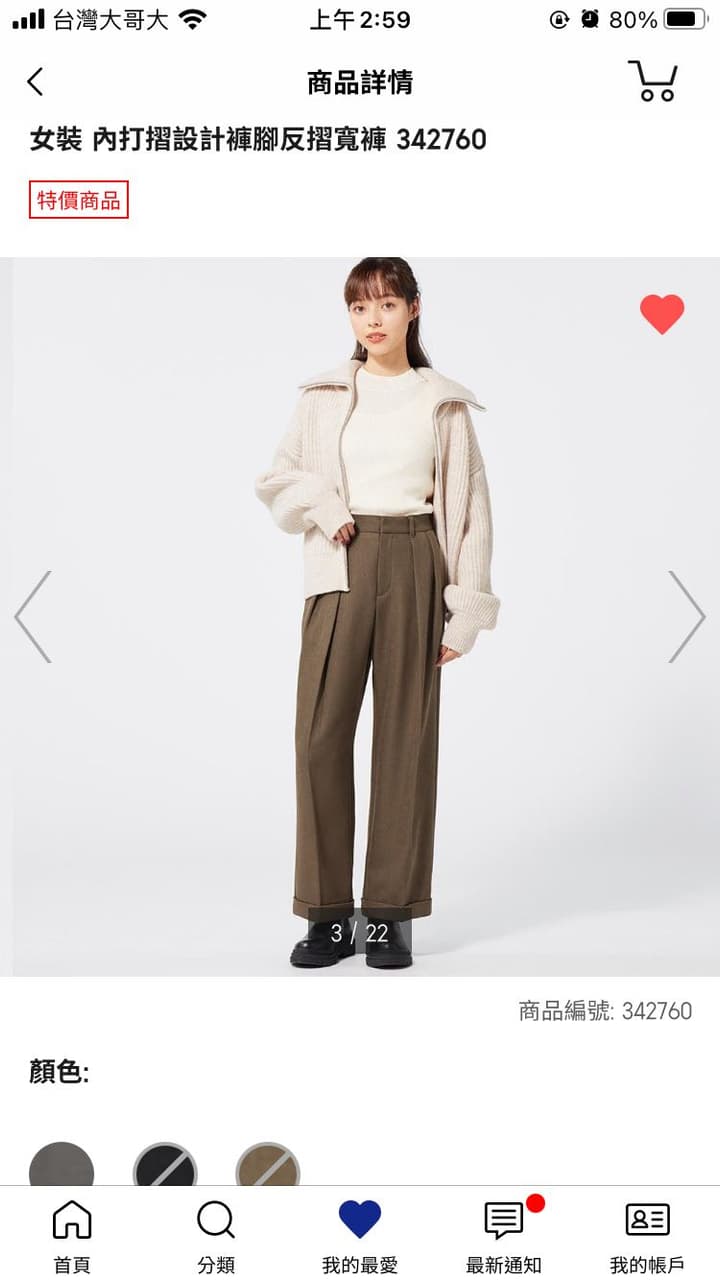
Task: Show next product photo
Action: click(686, 617)
